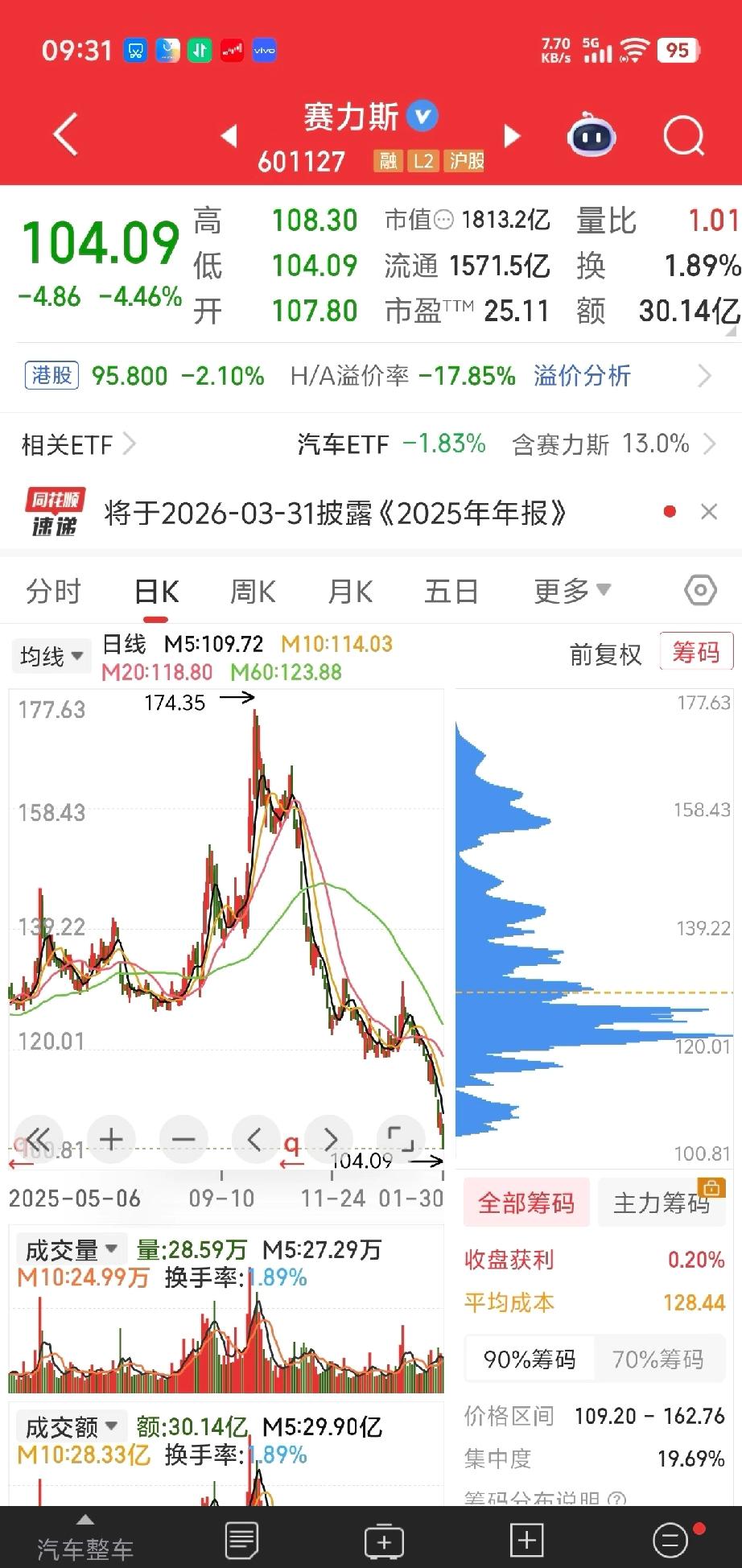
Task: Show the 五日 chart
Action: coord(451,592)
